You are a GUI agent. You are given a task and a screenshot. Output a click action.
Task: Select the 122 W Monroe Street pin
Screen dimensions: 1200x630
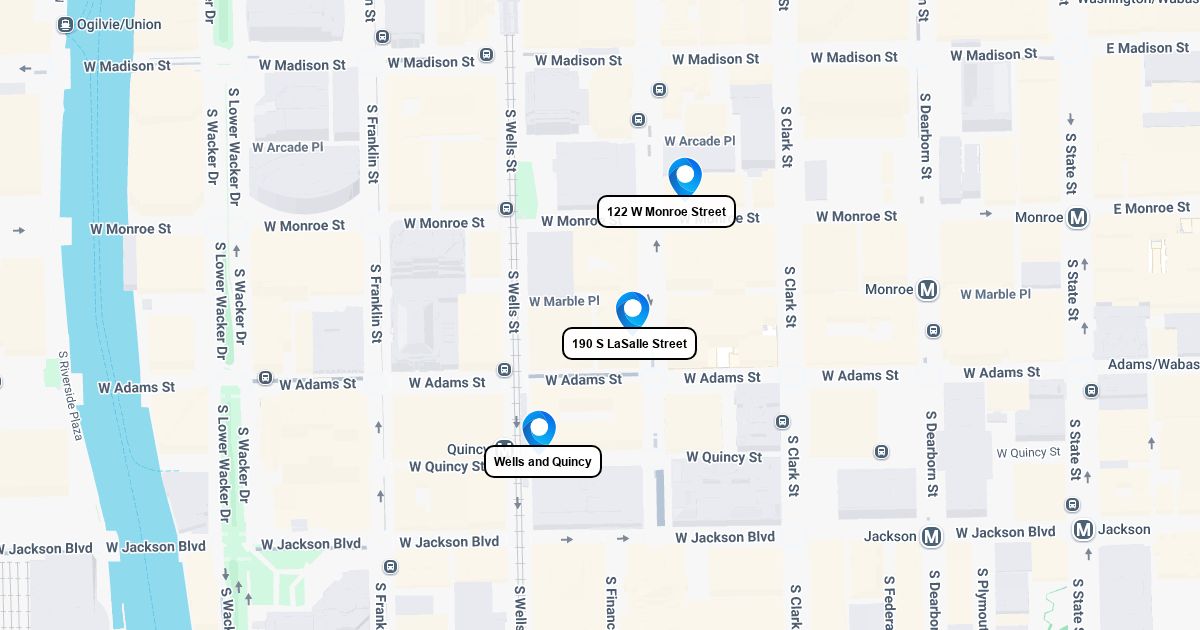click(685, 177)
